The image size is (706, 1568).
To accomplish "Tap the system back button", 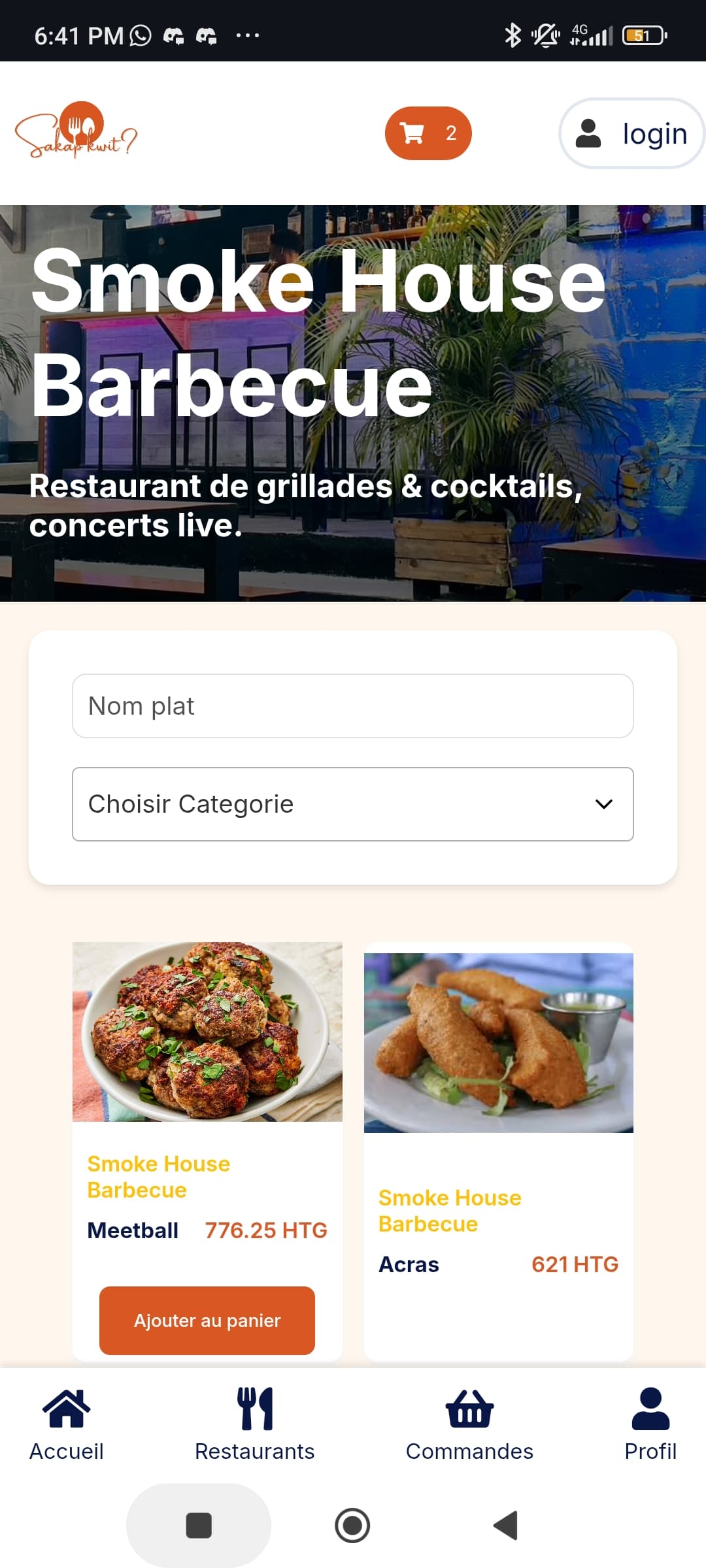I will coord(505,1526).
